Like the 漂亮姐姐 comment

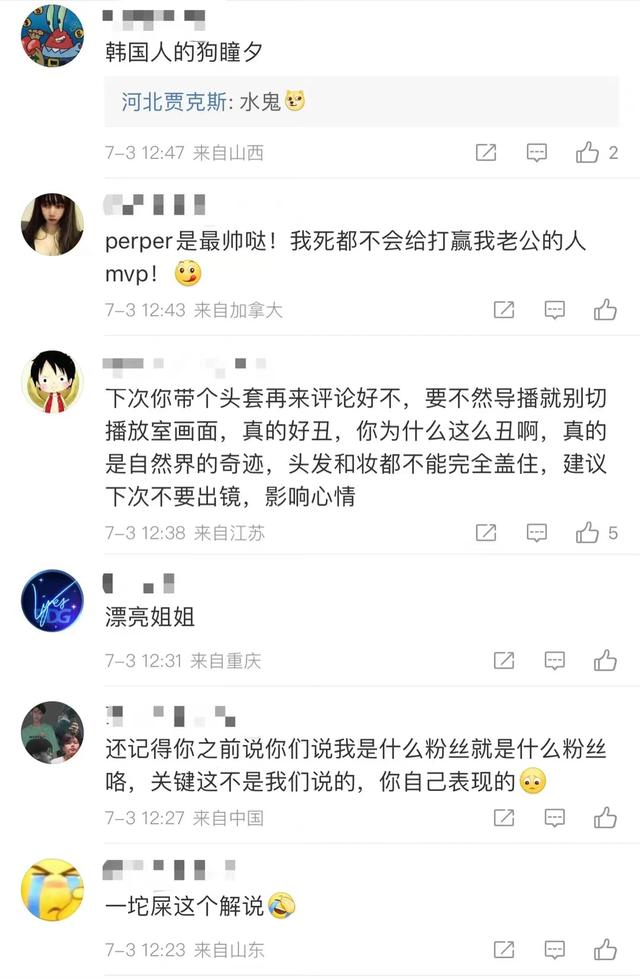coord(605,660)
